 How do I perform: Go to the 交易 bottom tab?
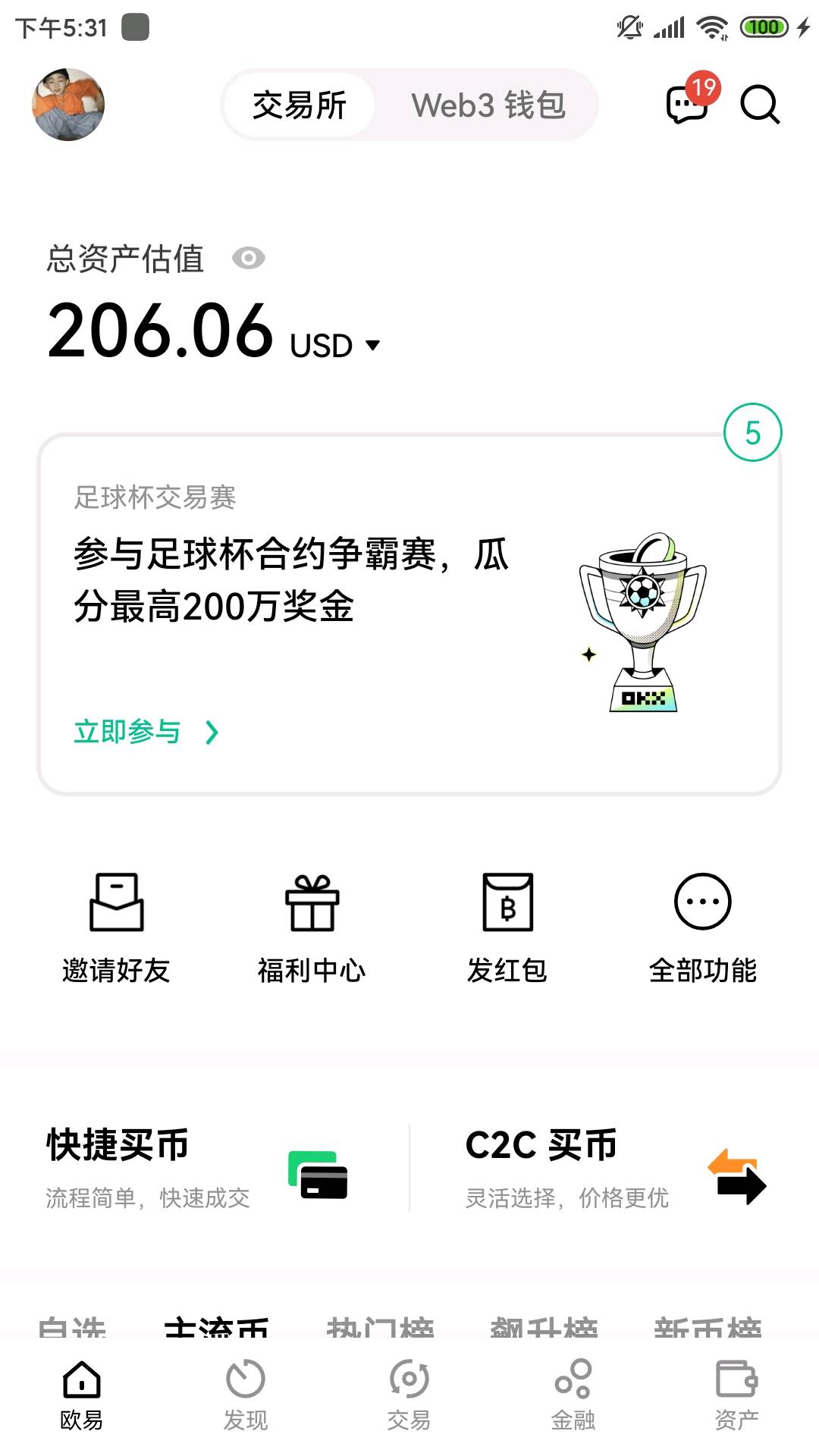coord(409,1395)
